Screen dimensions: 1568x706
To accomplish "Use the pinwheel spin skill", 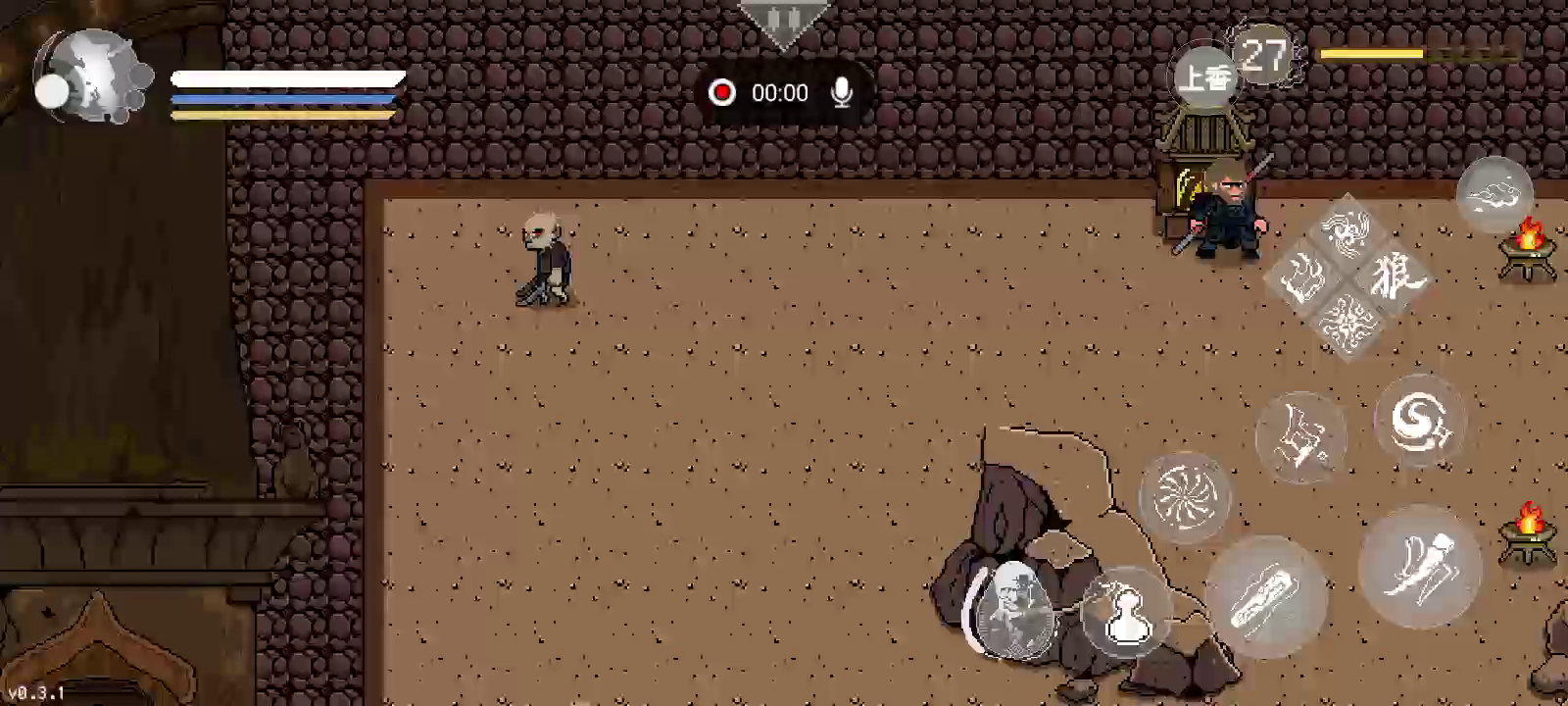I will click(x=1185, y=496).
